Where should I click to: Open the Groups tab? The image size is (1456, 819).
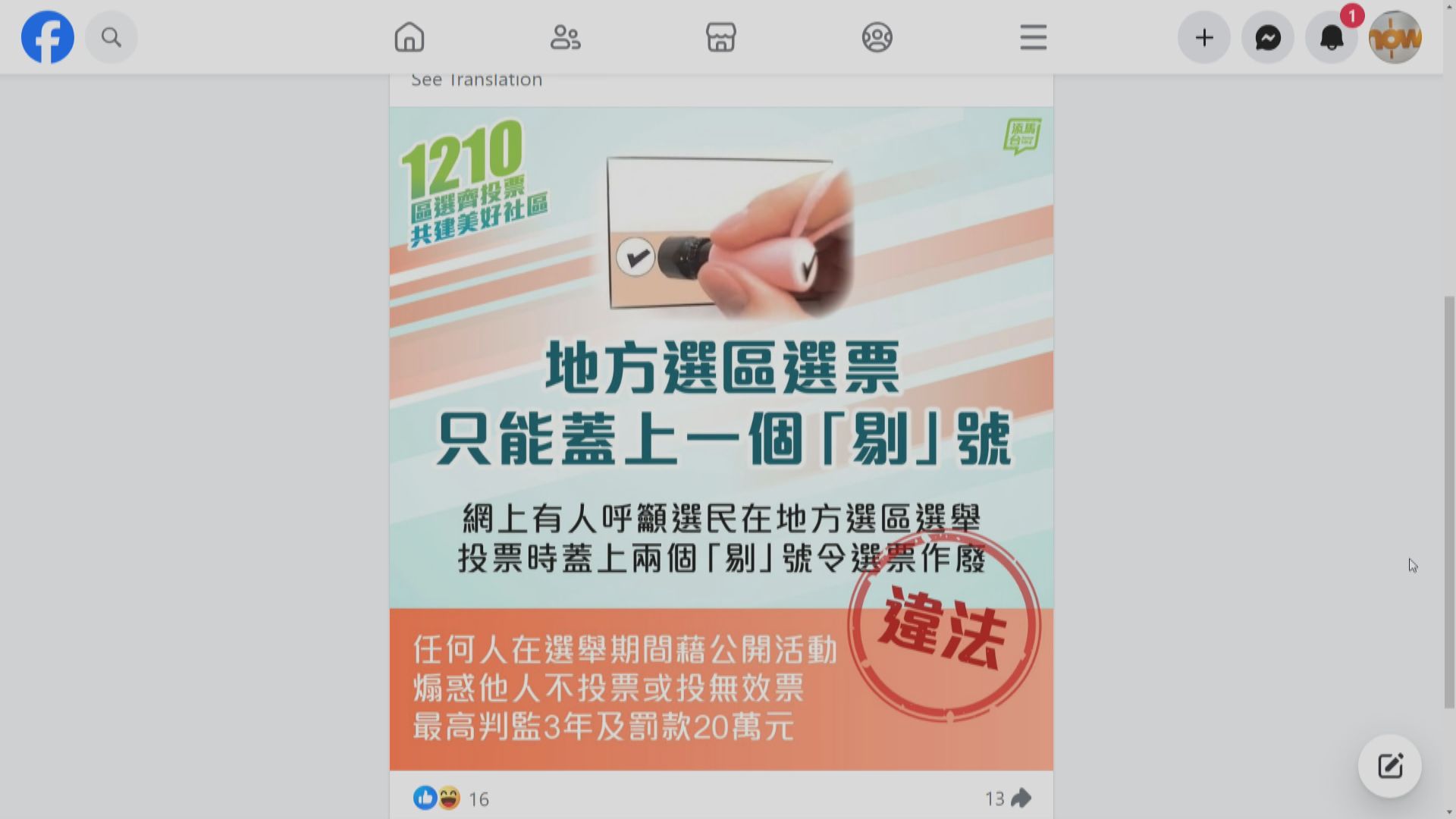(x=877, y=37)
